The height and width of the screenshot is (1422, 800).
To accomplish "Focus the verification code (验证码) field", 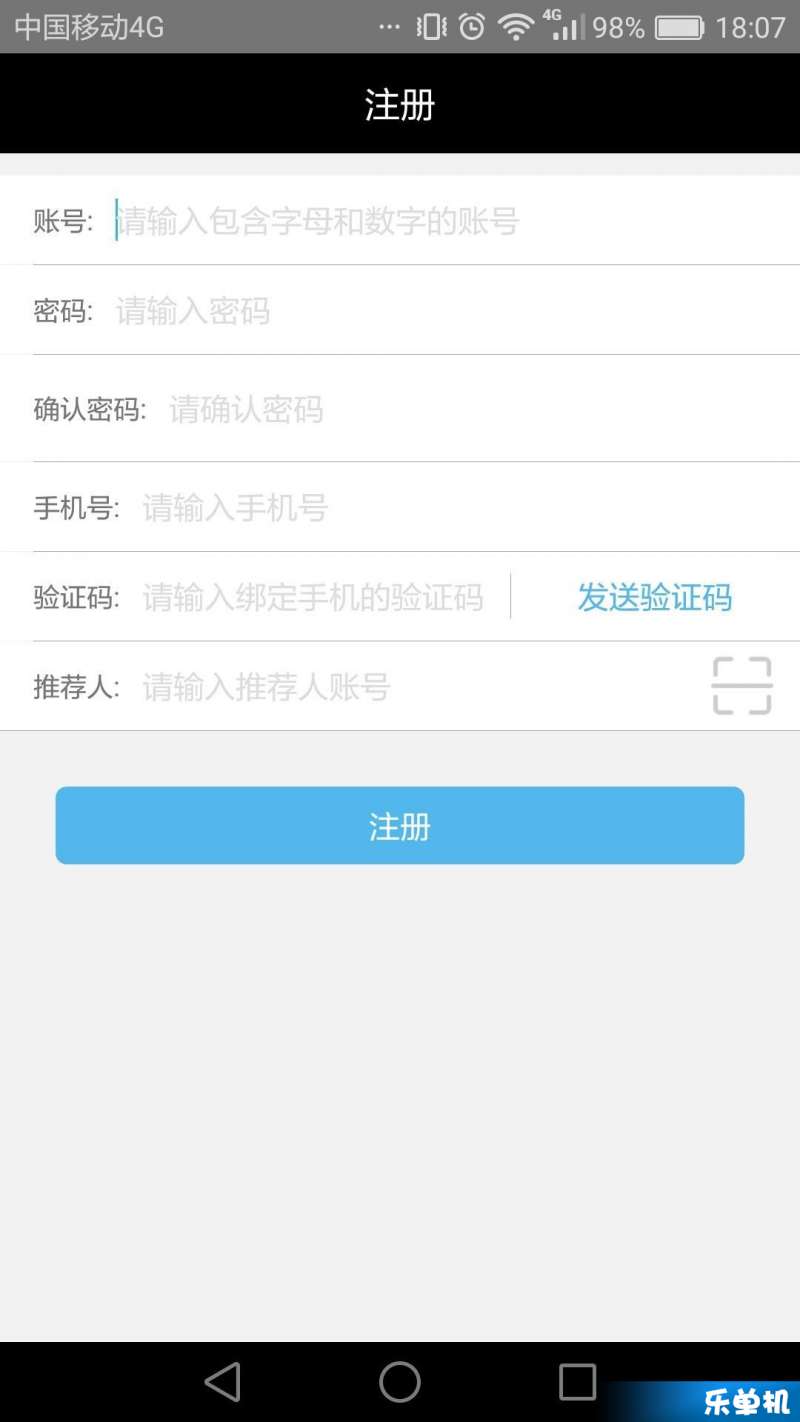I will [x=323, y=598].
